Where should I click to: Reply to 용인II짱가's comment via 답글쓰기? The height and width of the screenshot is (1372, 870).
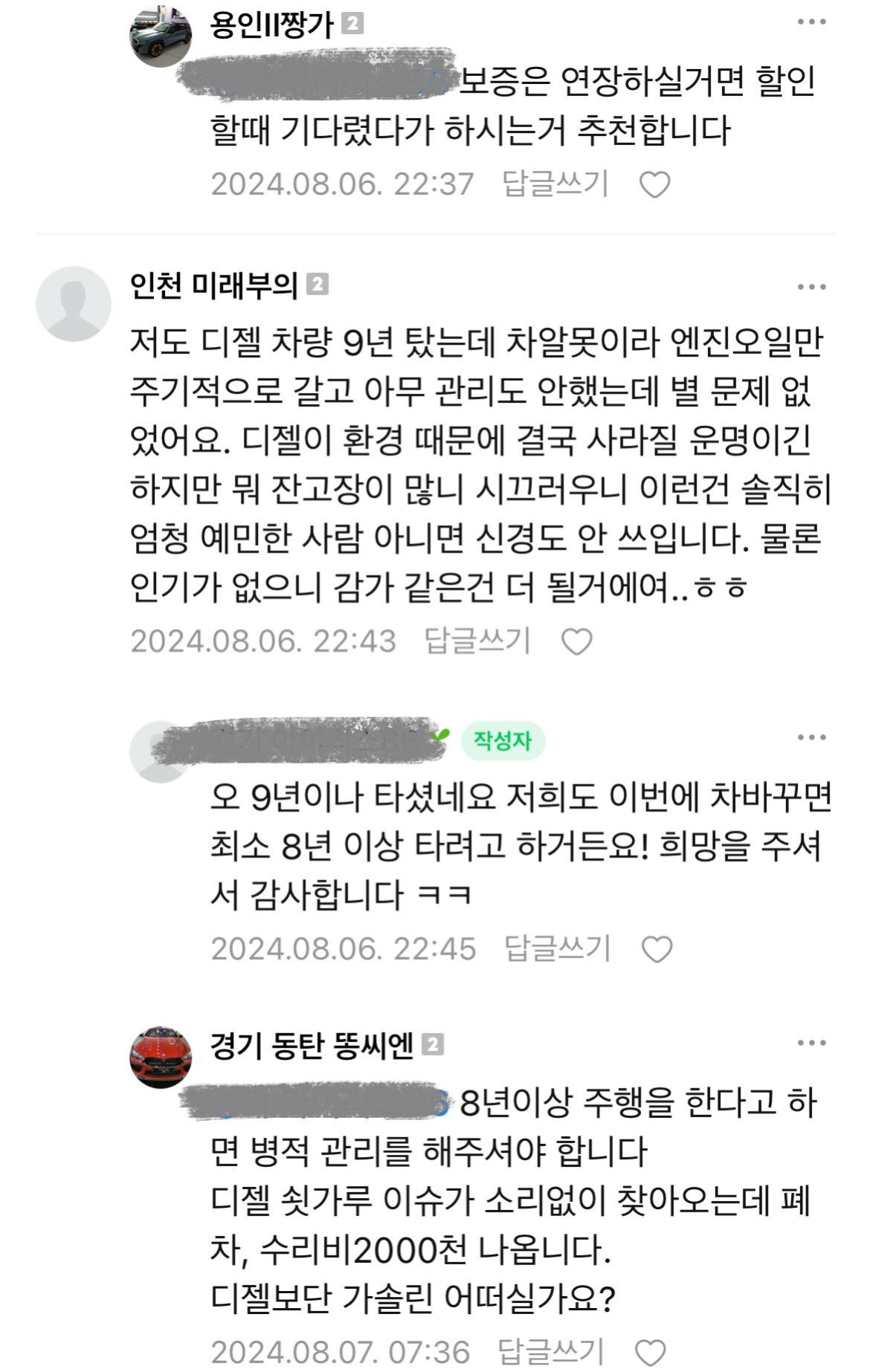point(555,184)
